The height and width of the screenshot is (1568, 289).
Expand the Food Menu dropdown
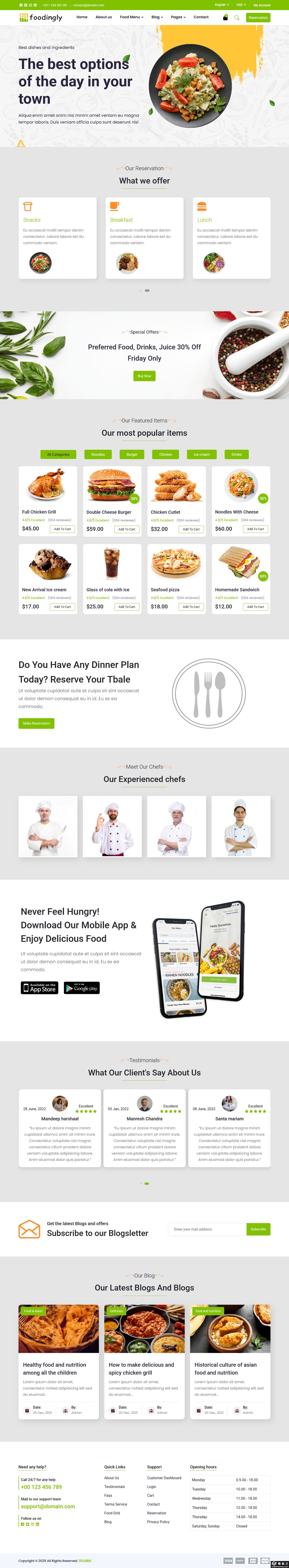point(132,17)
